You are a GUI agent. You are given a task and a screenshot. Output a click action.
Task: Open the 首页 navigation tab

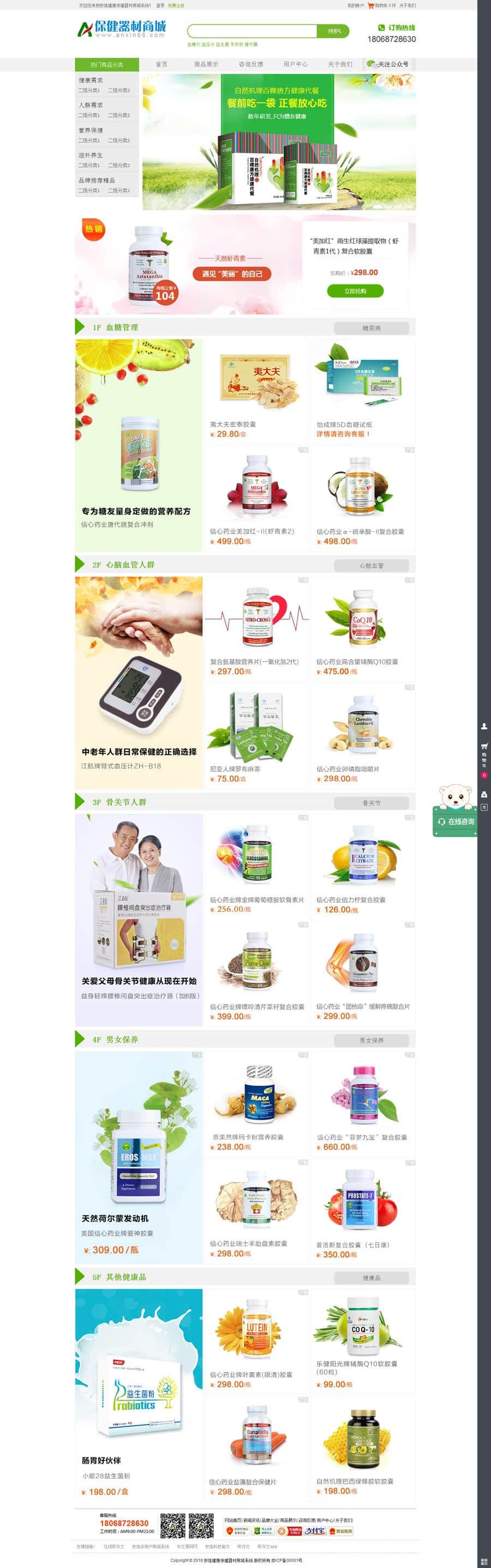[161, 64]
